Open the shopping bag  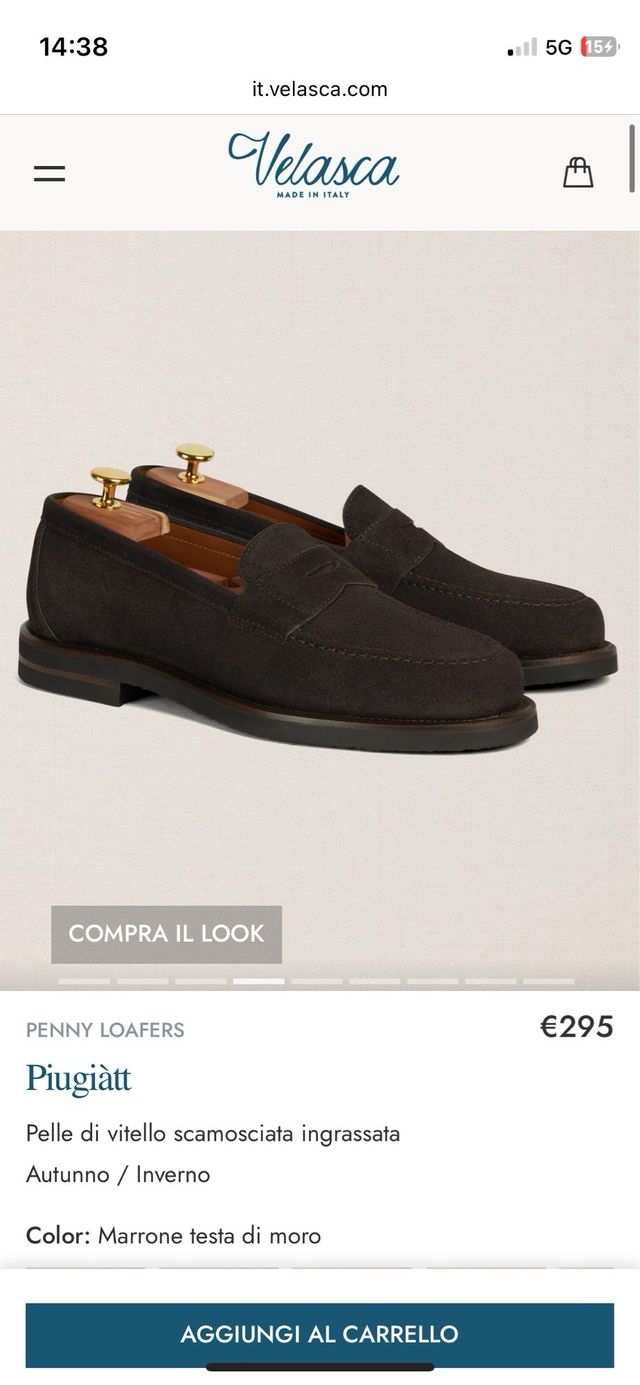[578, 172]
